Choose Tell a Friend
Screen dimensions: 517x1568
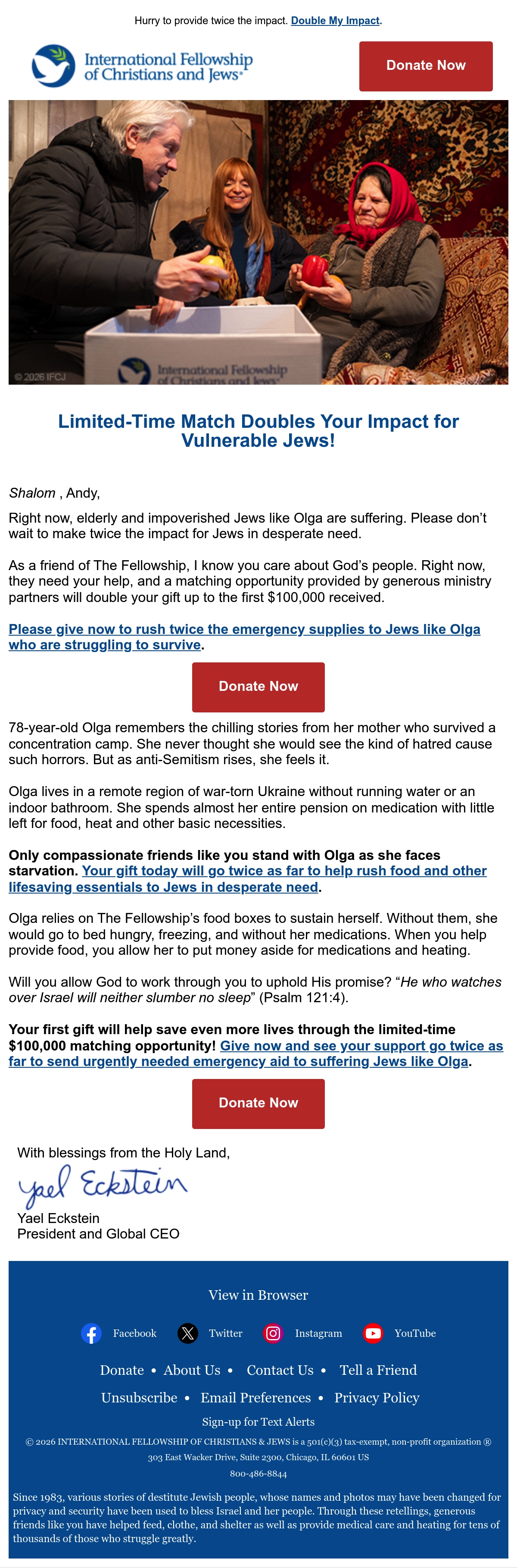[x=378, y=1370]
